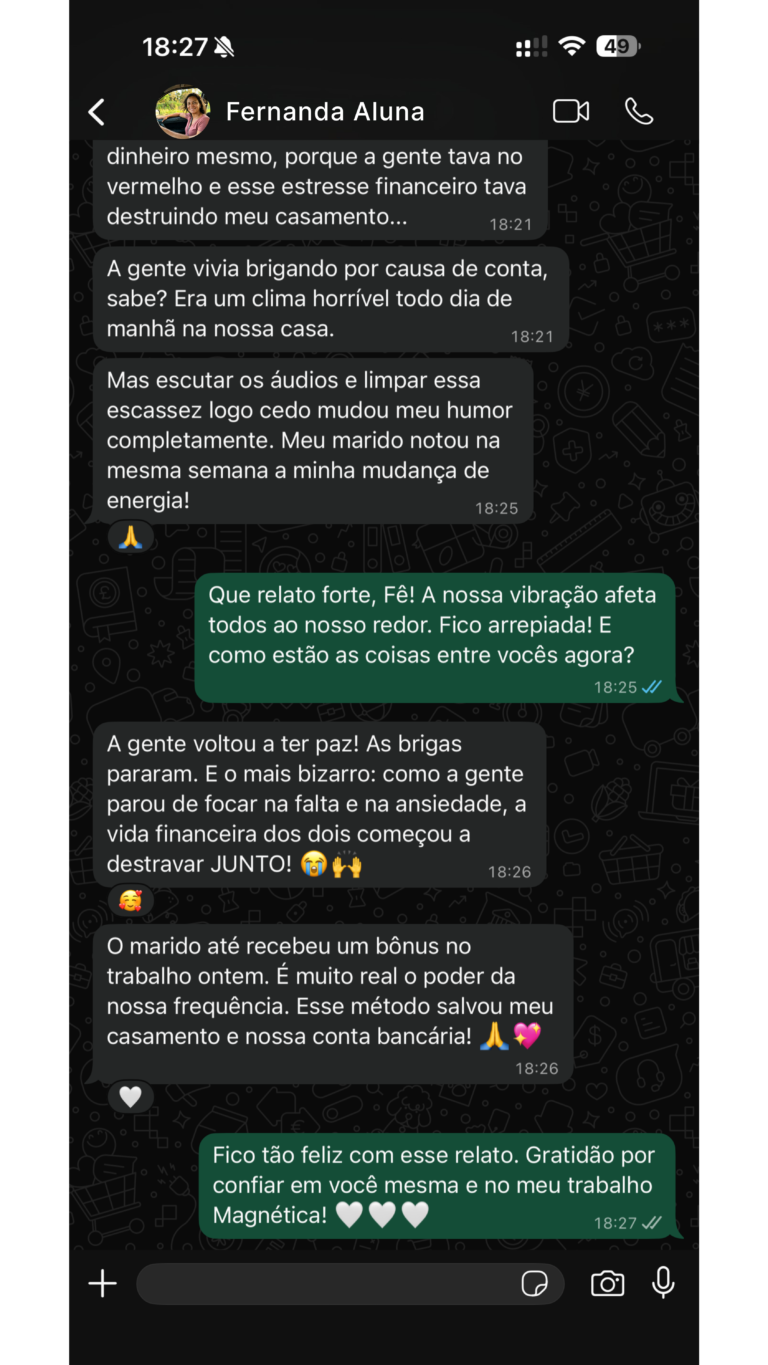
Task: Open the sticker picker in the message bar
Action: click(x=534, y=1284)
